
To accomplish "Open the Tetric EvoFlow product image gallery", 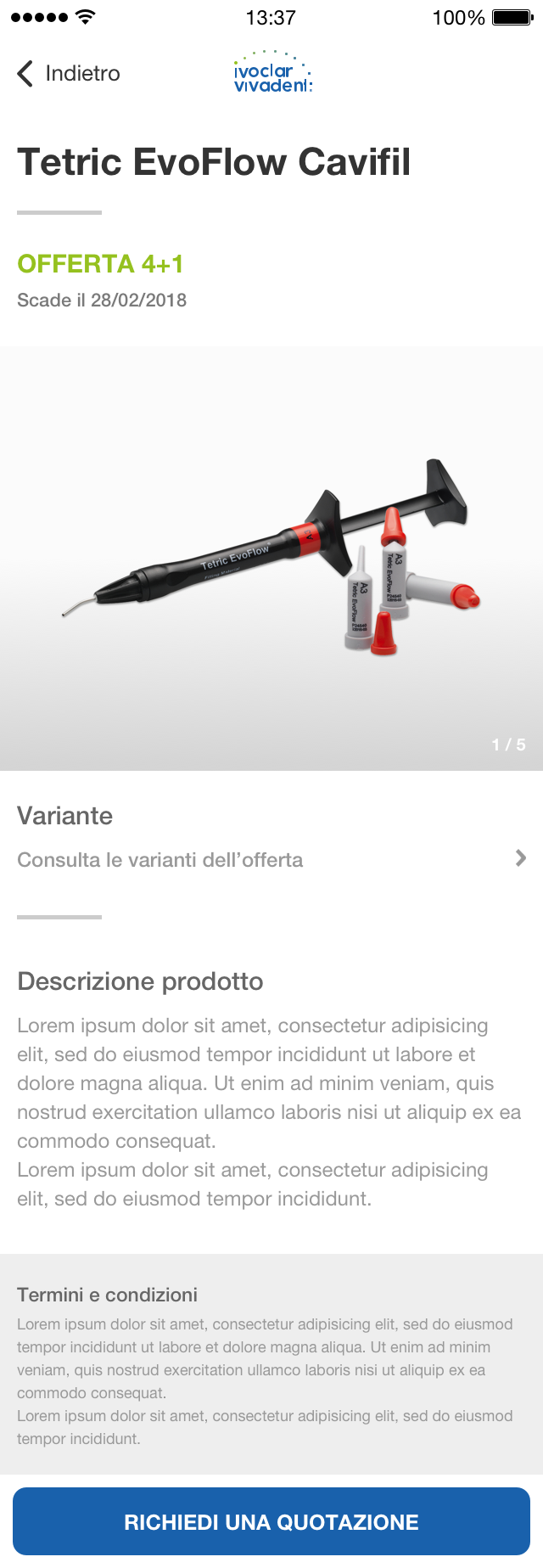I will click(271, 558).
